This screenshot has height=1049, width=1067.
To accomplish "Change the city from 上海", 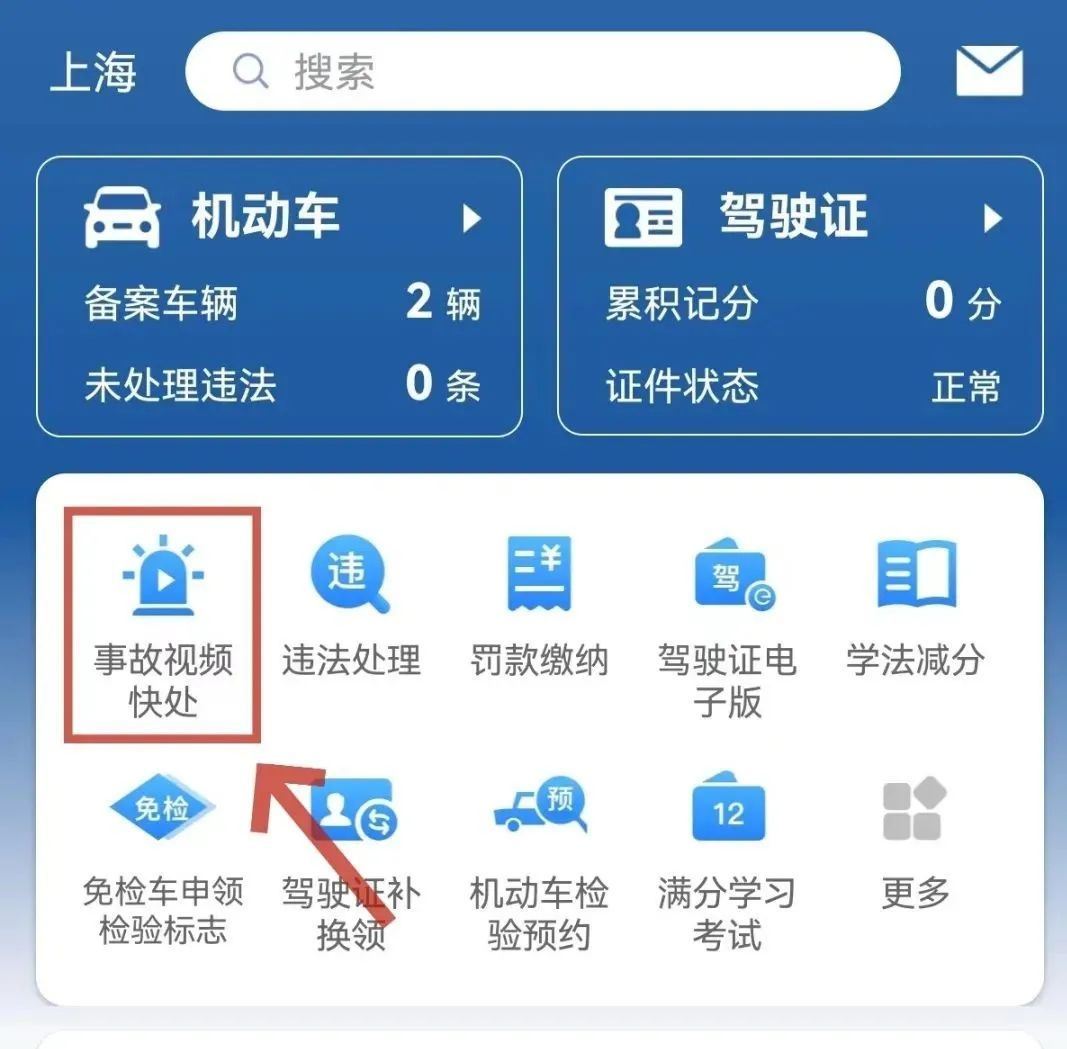I will coord(93,74).
